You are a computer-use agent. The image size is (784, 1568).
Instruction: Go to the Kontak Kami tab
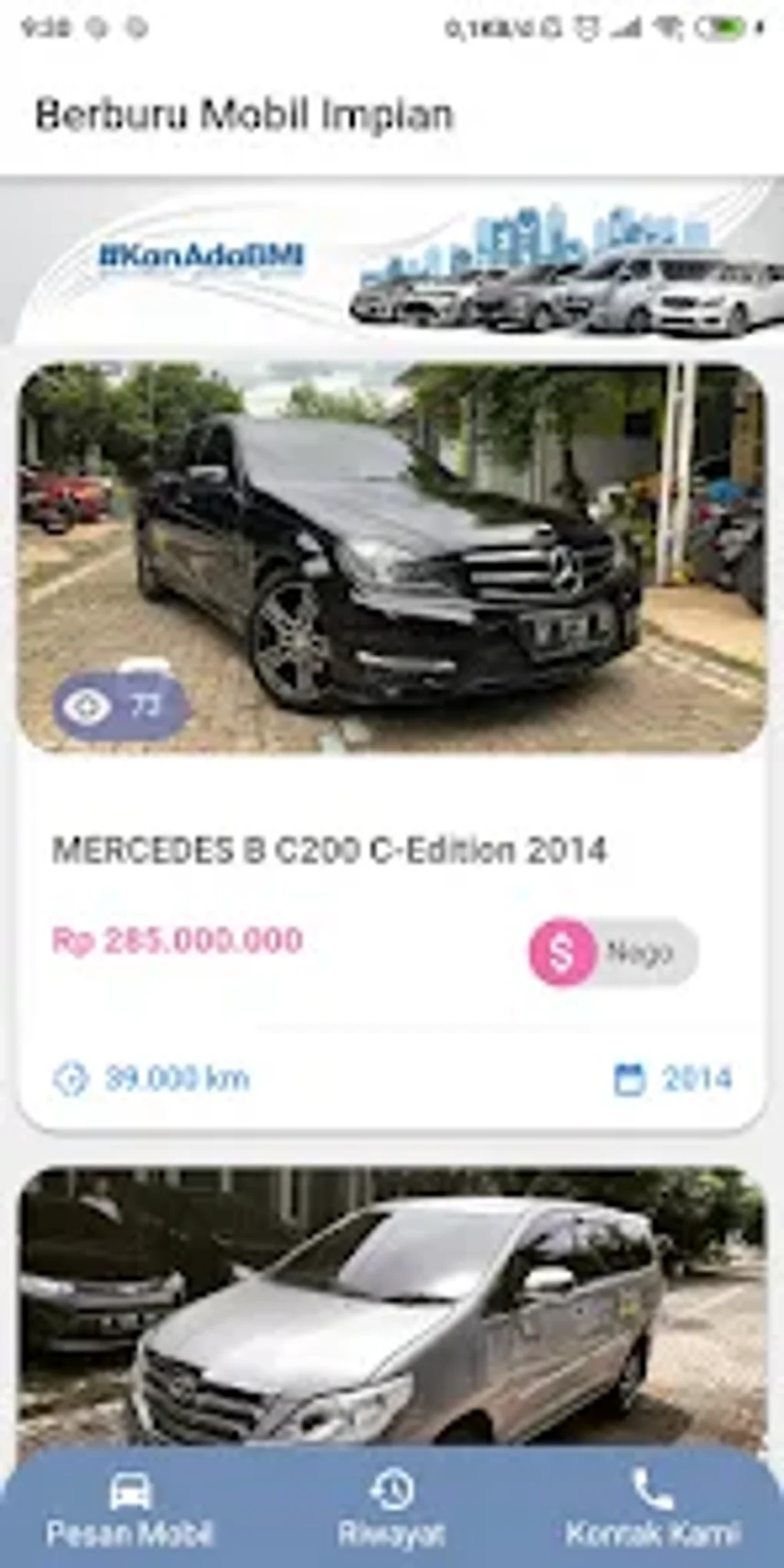pyautogui.click(x=653, y=1510)
